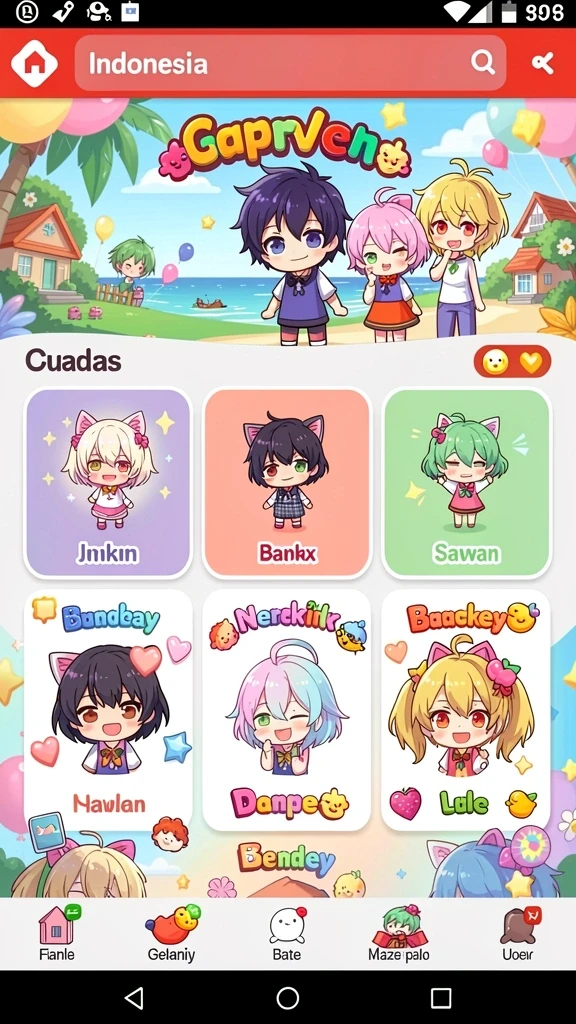
Task: Open the Gaprven banner
Action: click(288, 219)
